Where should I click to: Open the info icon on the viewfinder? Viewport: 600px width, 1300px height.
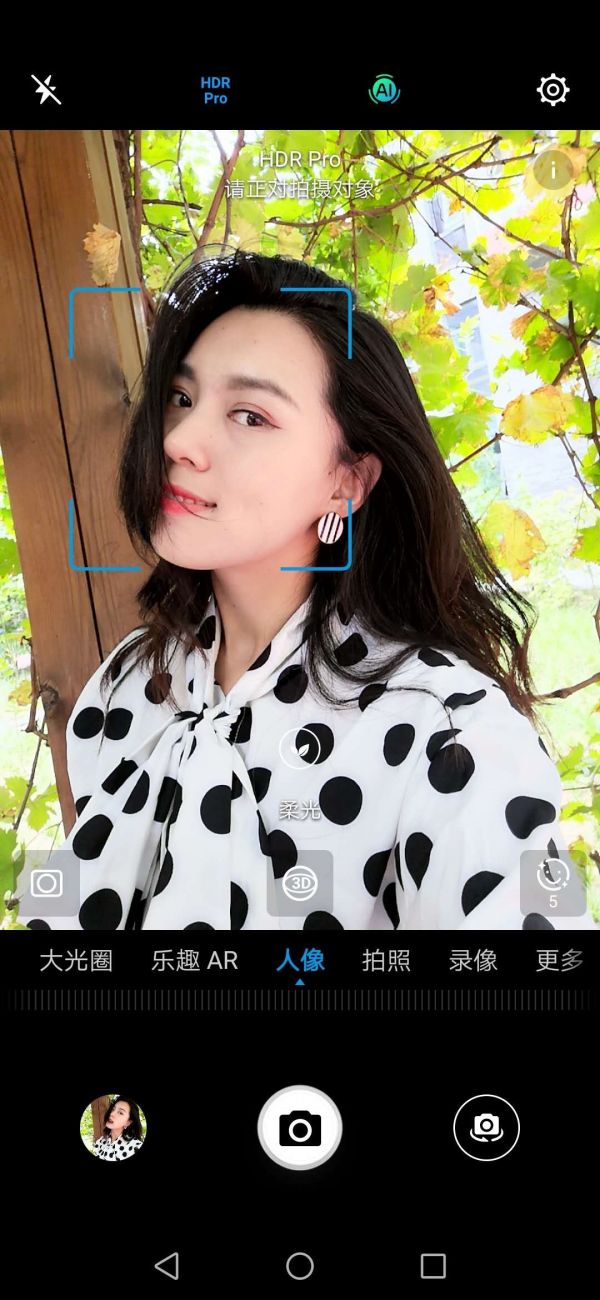pyautogui.click(x=553, y=170)
